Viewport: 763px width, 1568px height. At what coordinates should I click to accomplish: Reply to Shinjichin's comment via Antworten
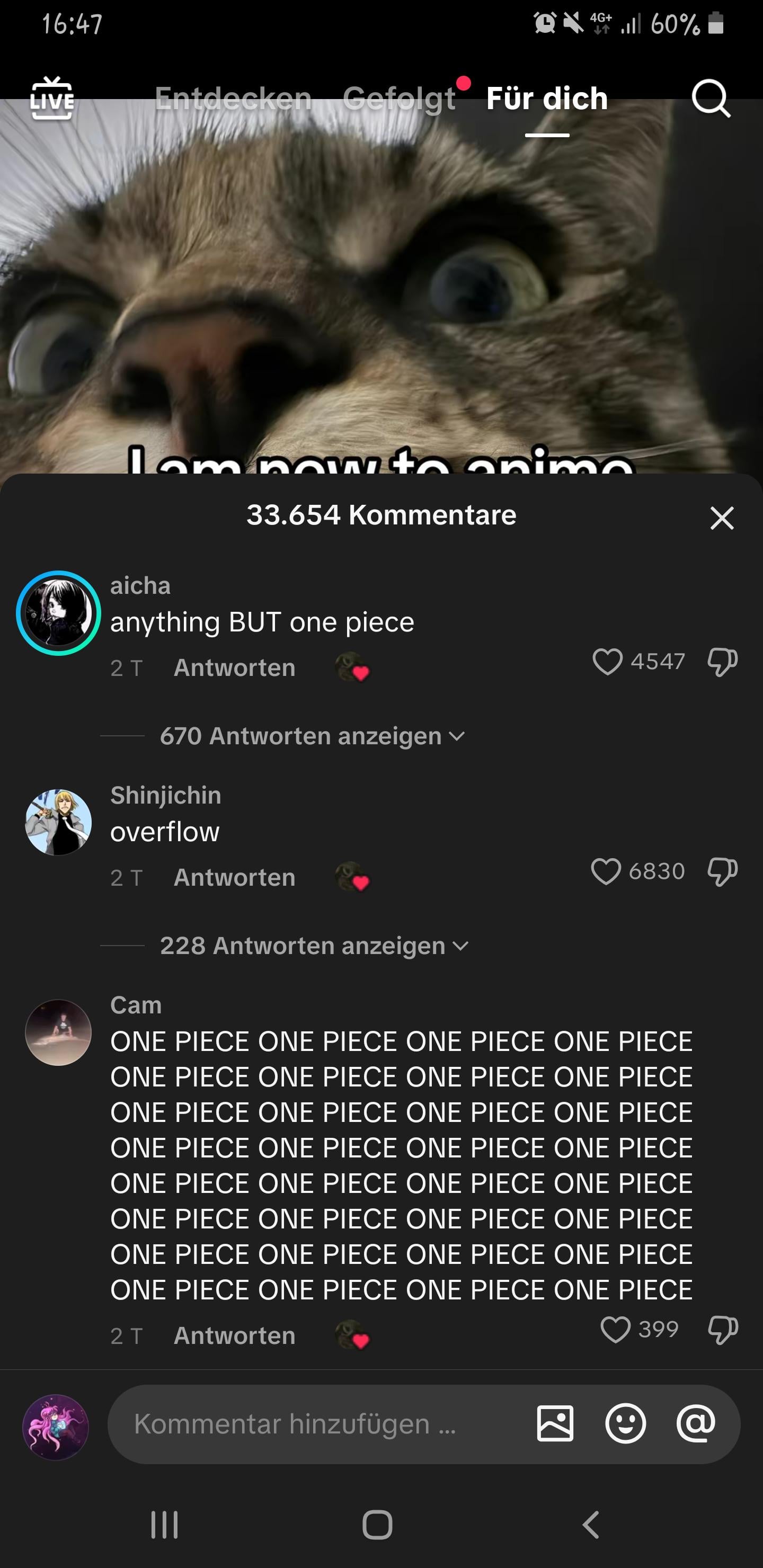click(x=234, y=878)
